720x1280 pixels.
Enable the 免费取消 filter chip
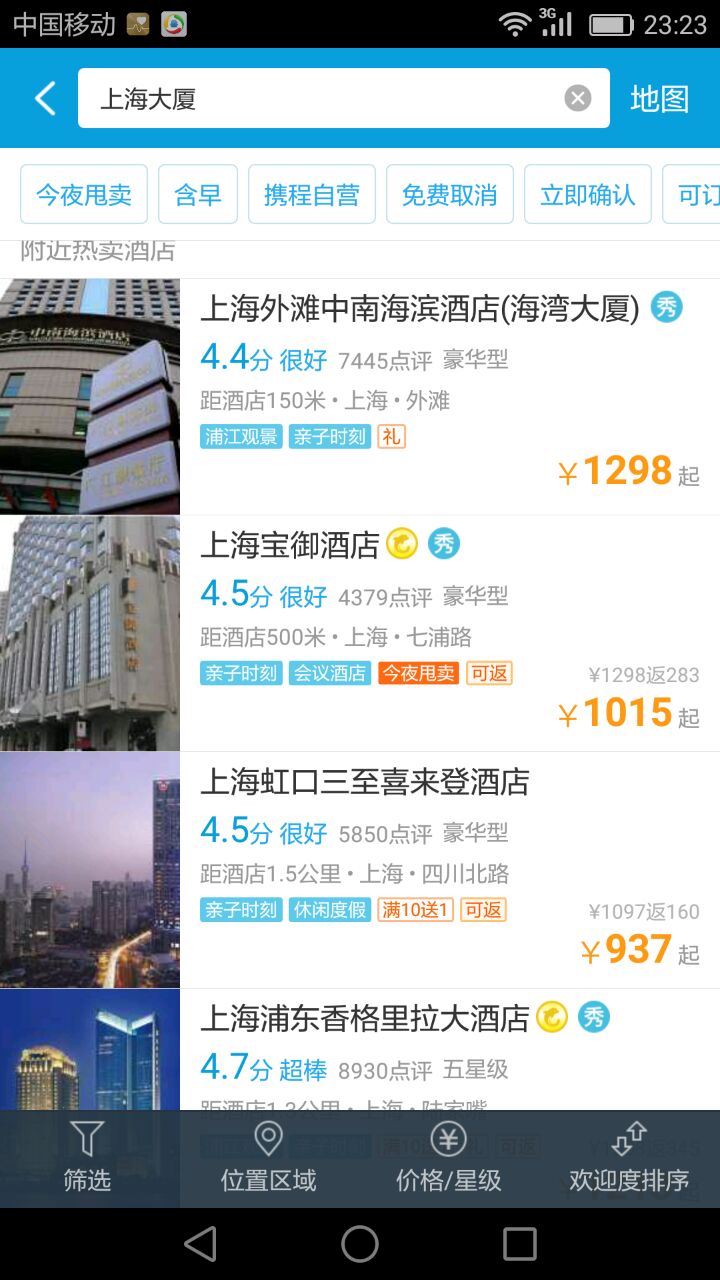point(450,194)
